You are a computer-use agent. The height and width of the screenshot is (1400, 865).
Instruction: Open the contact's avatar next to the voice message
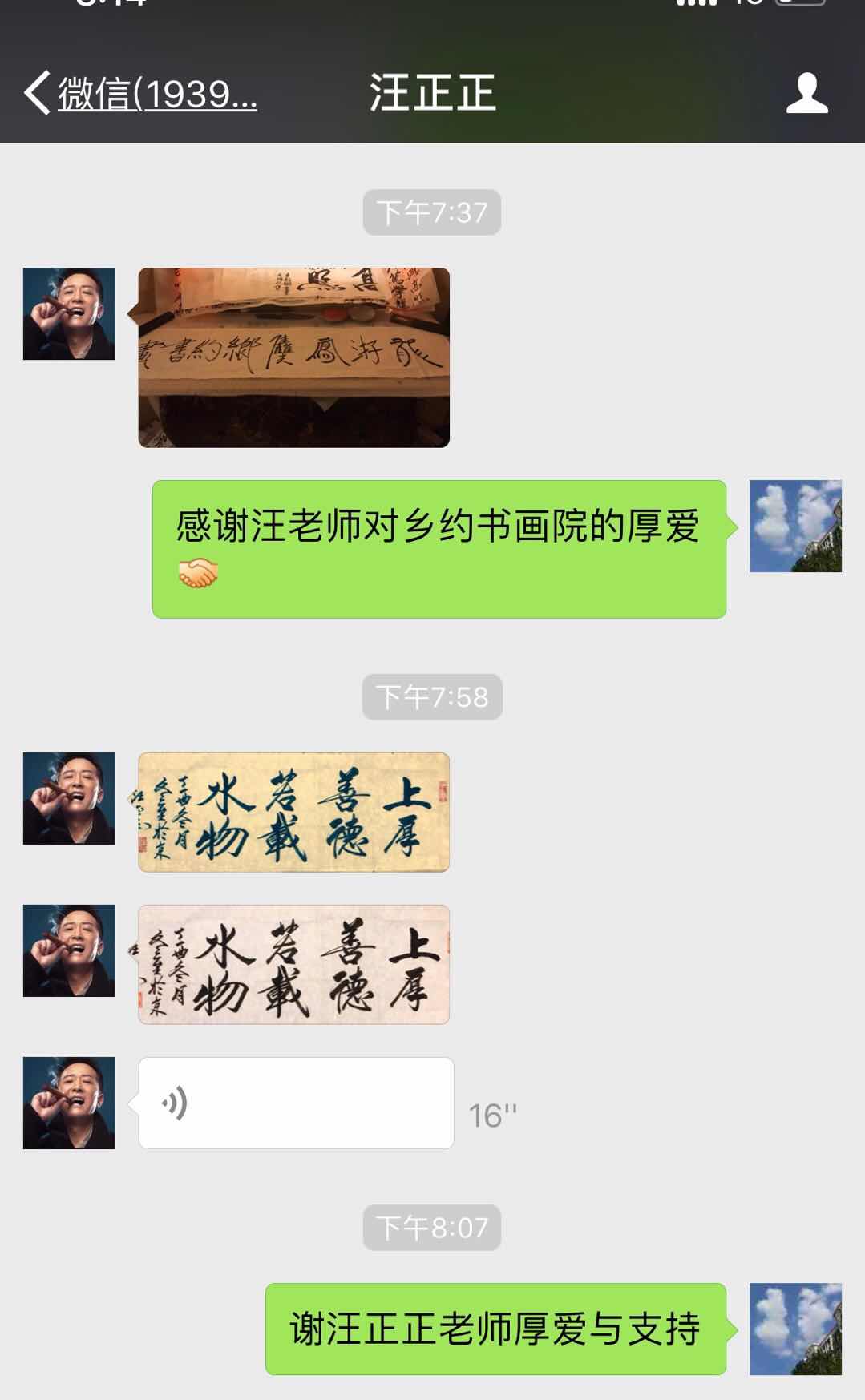click(x=69, y=1103)
